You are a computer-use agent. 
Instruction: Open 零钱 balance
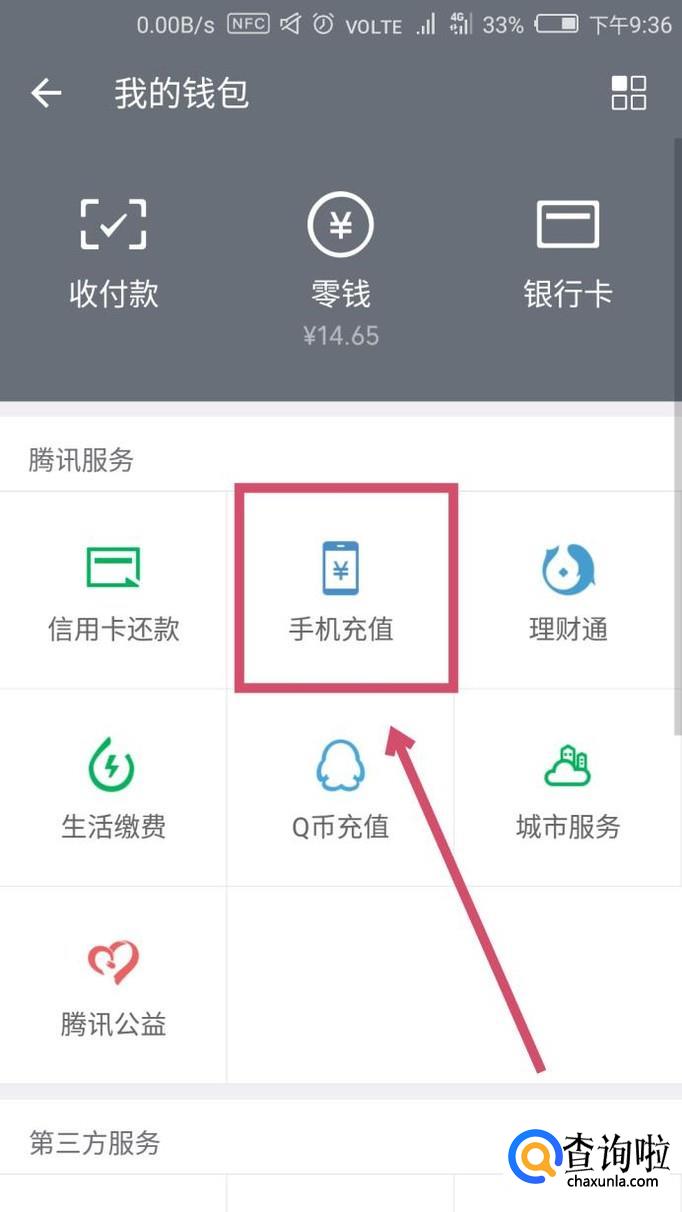[341, 262]
